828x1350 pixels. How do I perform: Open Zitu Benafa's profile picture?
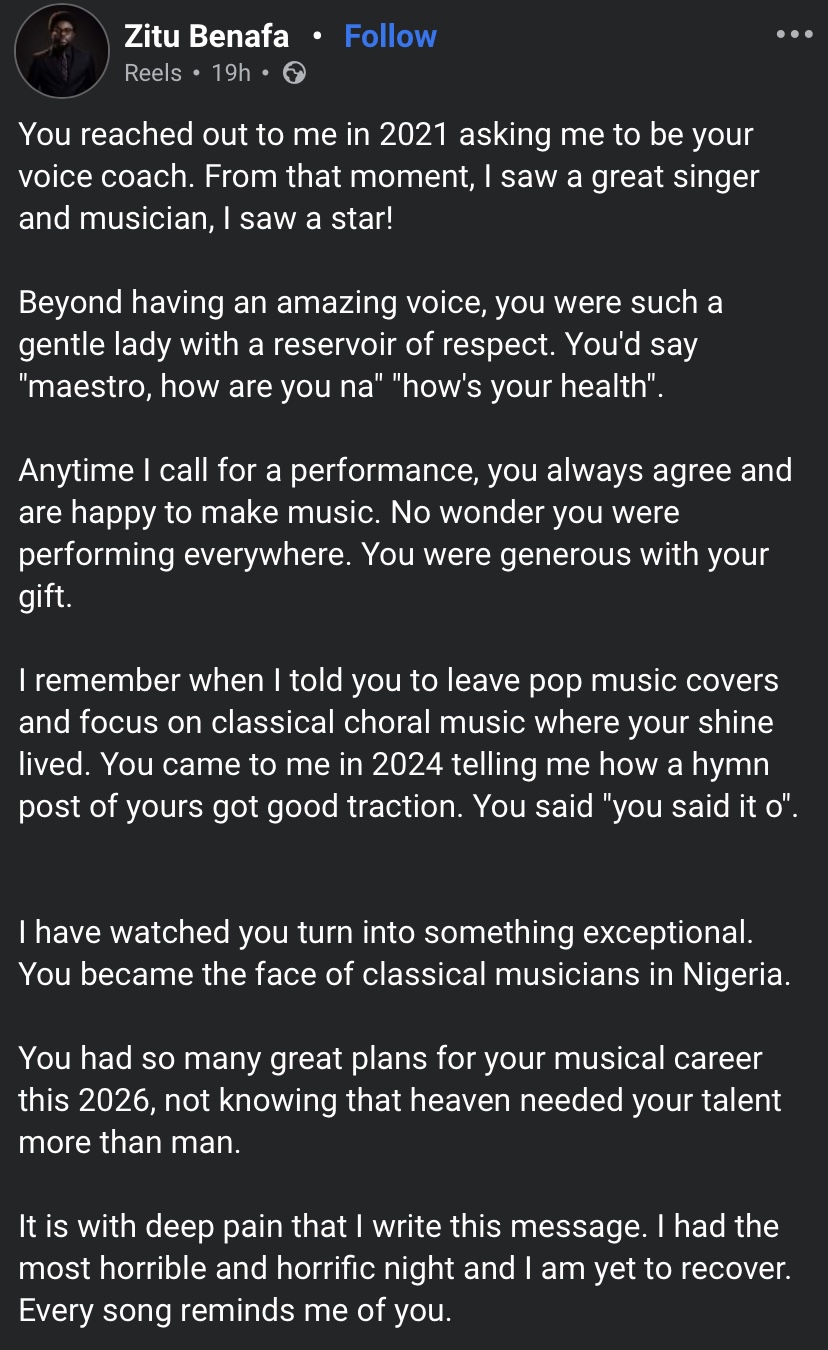[62, 51]
